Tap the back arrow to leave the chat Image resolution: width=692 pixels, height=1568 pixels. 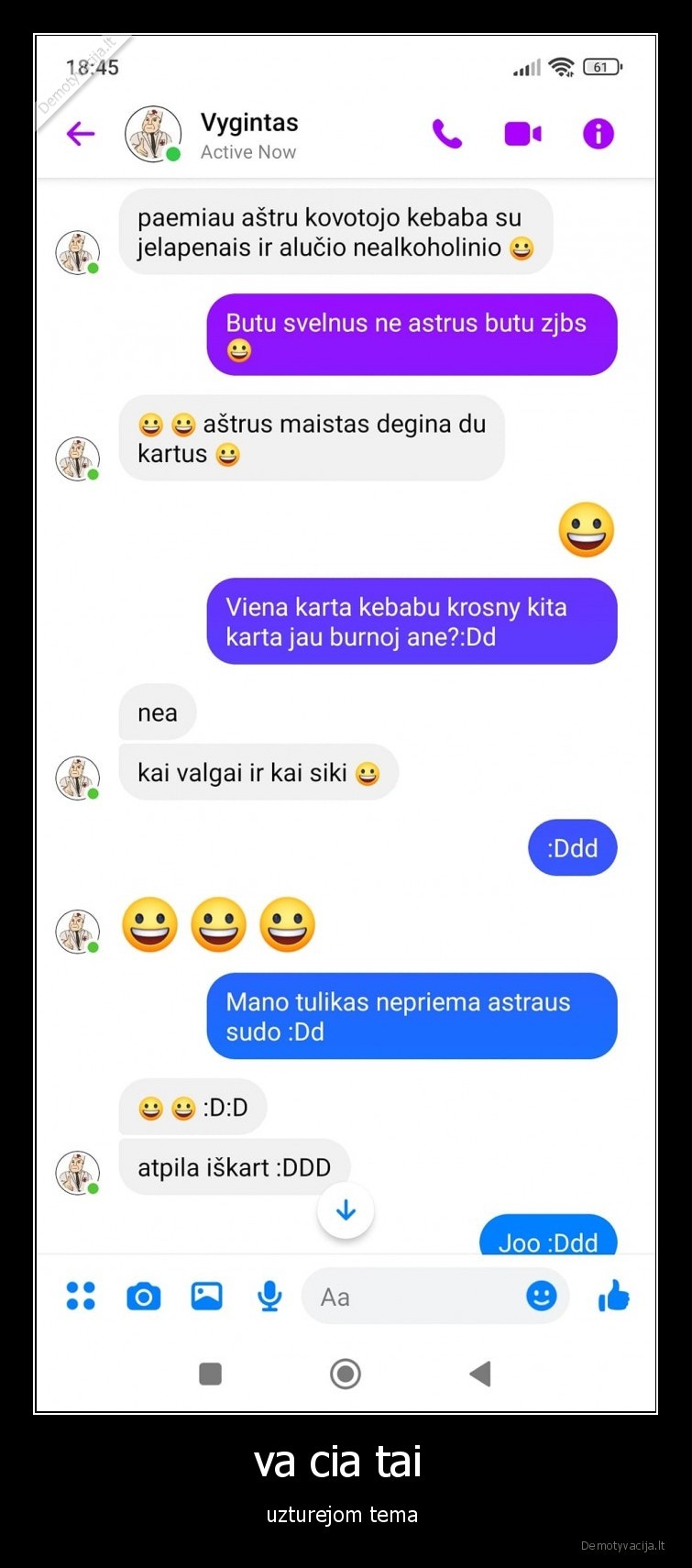(79, 133)
